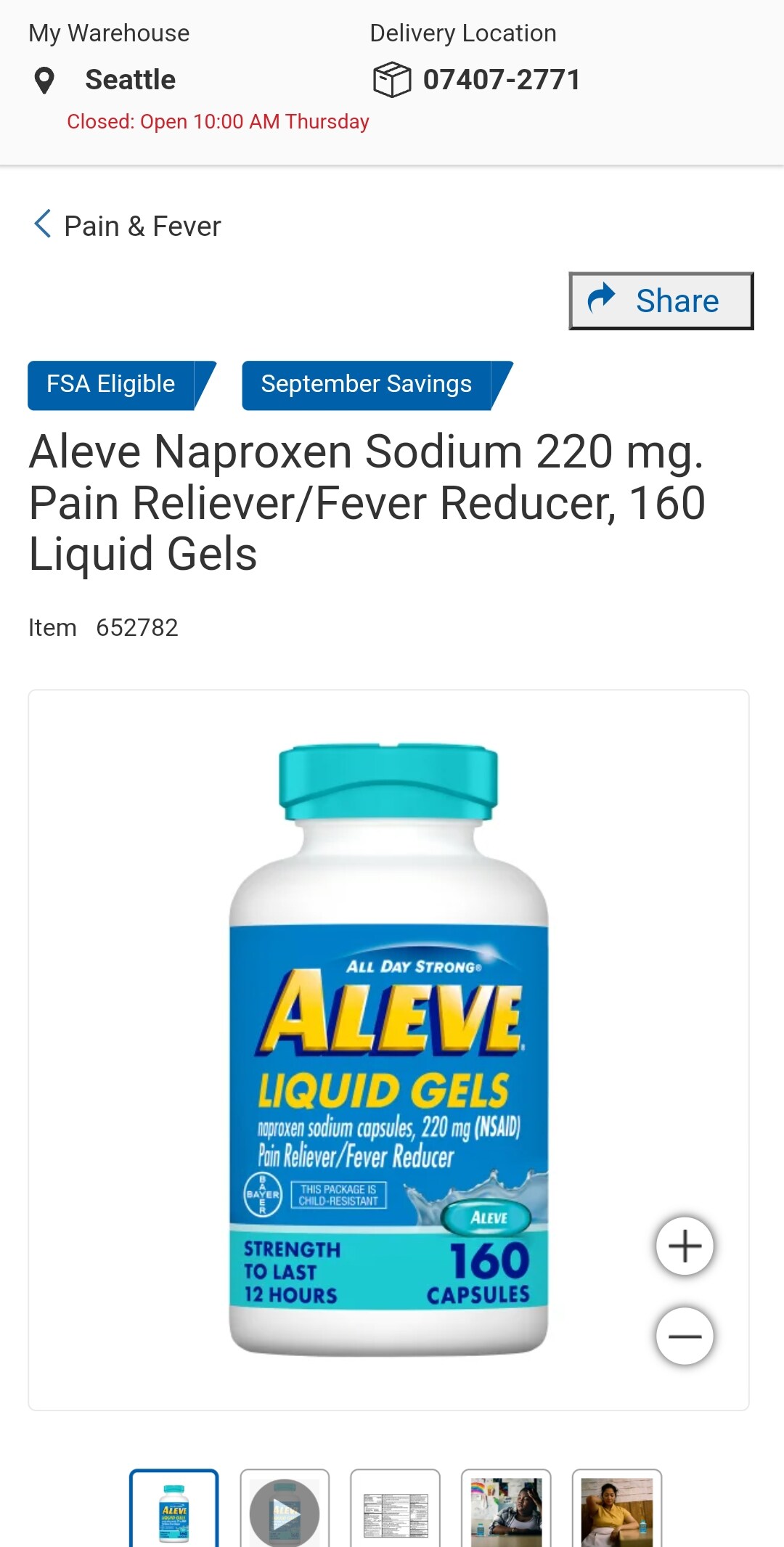Tap the FSA Eligible tag
The height and width of the screenshot is (1547, 784).
[111, 385]
